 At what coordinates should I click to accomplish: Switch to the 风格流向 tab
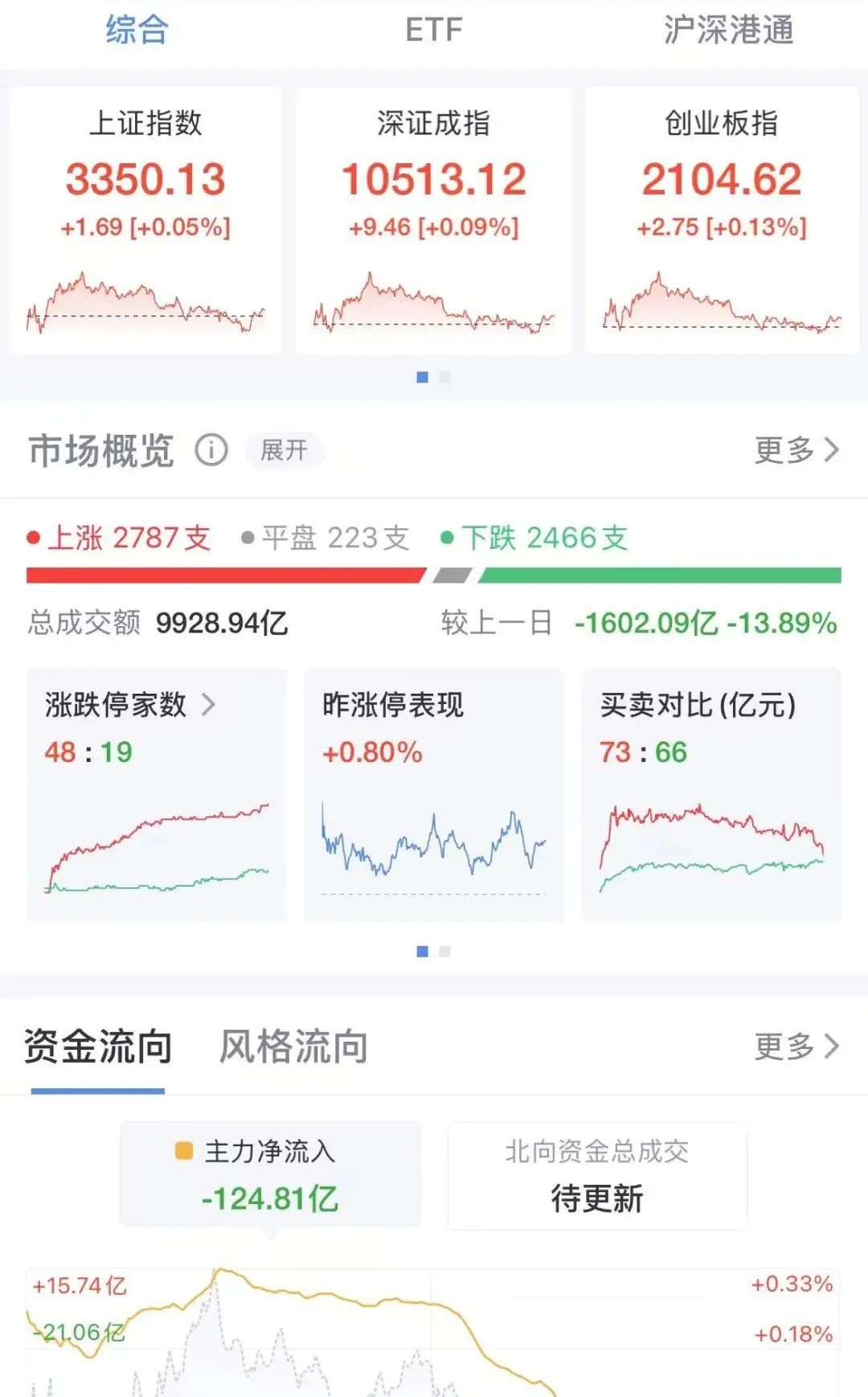pos(293,1047)
